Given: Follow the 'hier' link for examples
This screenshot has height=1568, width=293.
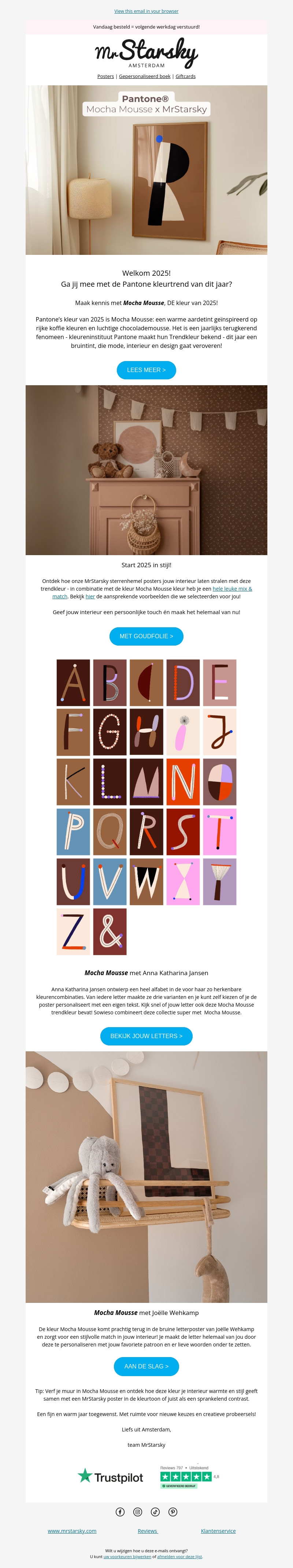Looking at the screenshot, I should click(x=90, y=597).
